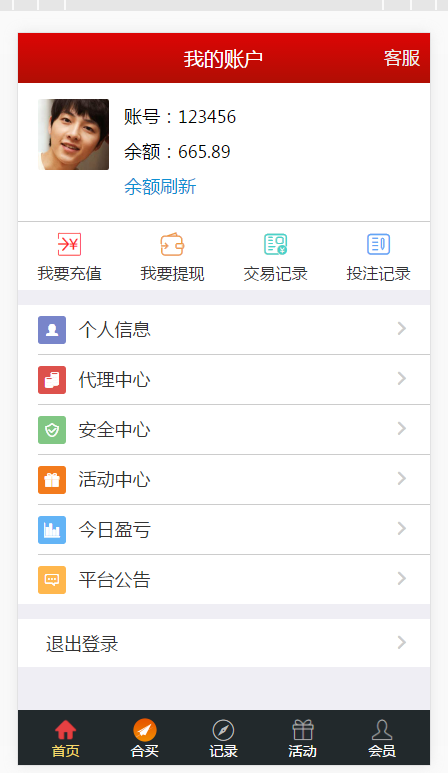
Task: Open 我要充值 recharge
Action: (69, 257)
